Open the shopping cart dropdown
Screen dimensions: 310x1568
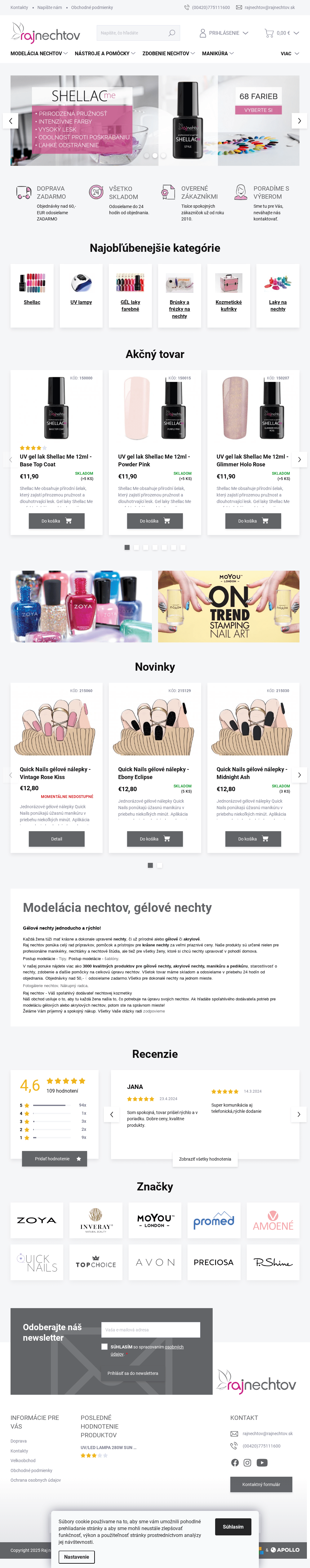click(x=281, y=33)
